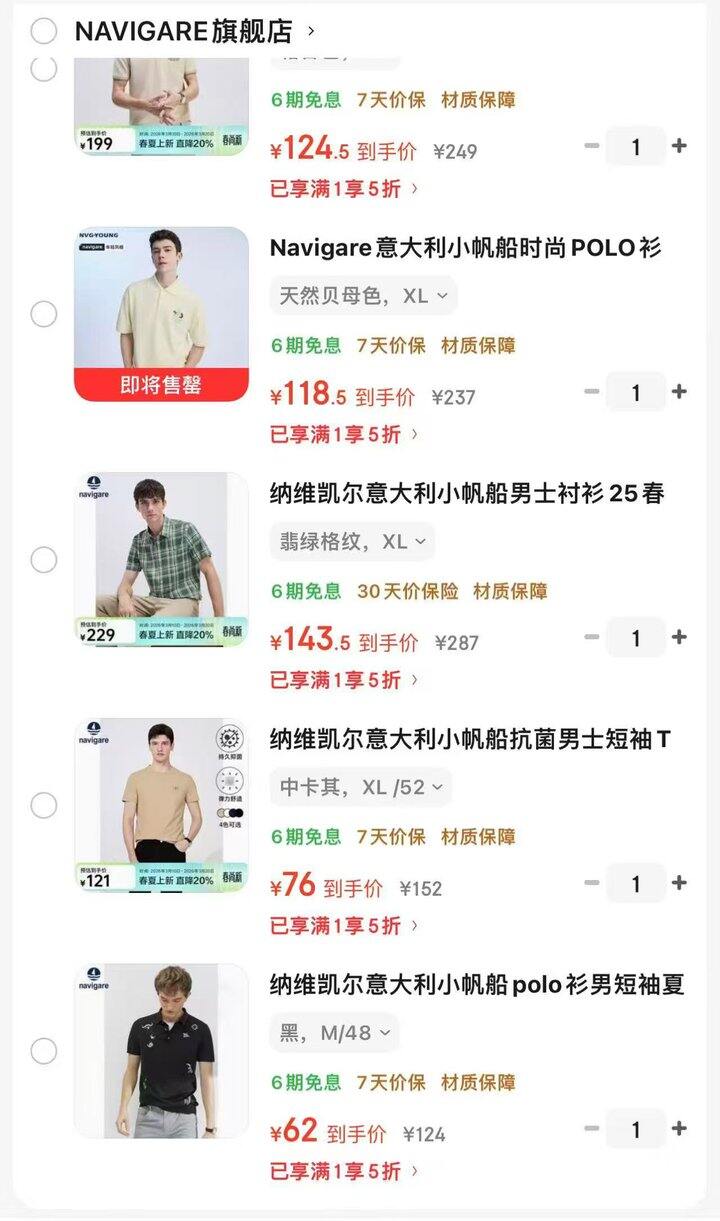The image size is (720, 1221).
Task: Select the NAVIGARE旗舰店 store checkbox
Action: click(42, 31)
